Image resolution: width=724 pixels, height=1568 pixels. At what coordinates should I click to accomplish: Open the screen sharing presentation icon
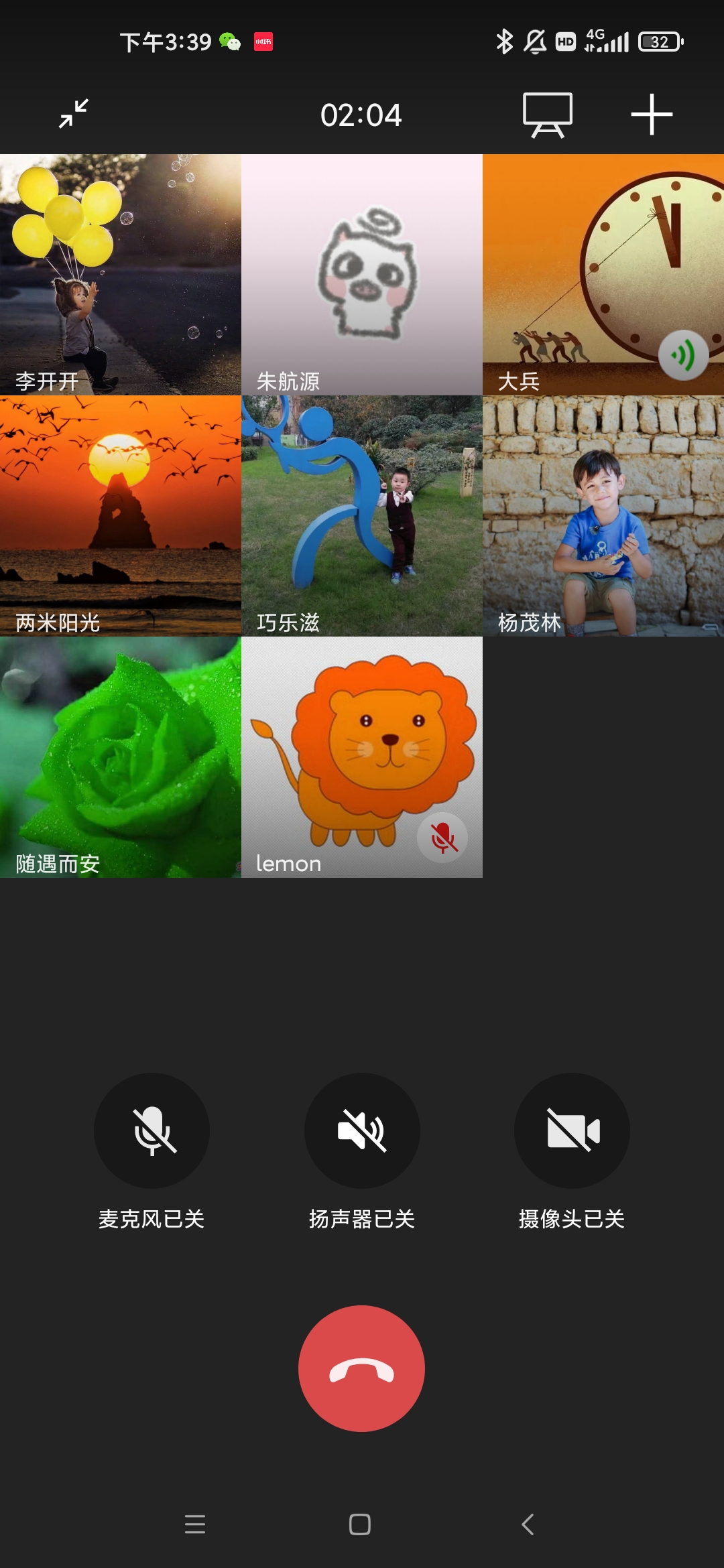tap(547, 115)
